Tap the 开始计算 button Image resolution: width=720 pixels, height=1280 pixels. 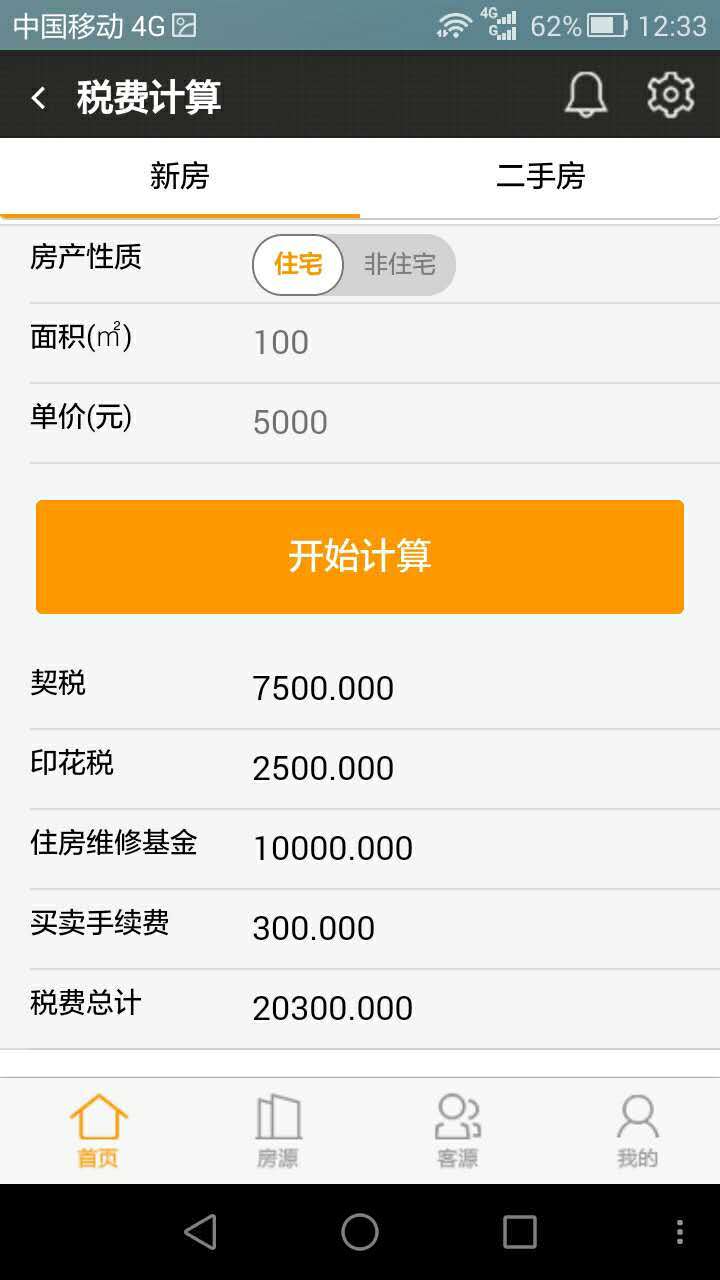point(360,557)
